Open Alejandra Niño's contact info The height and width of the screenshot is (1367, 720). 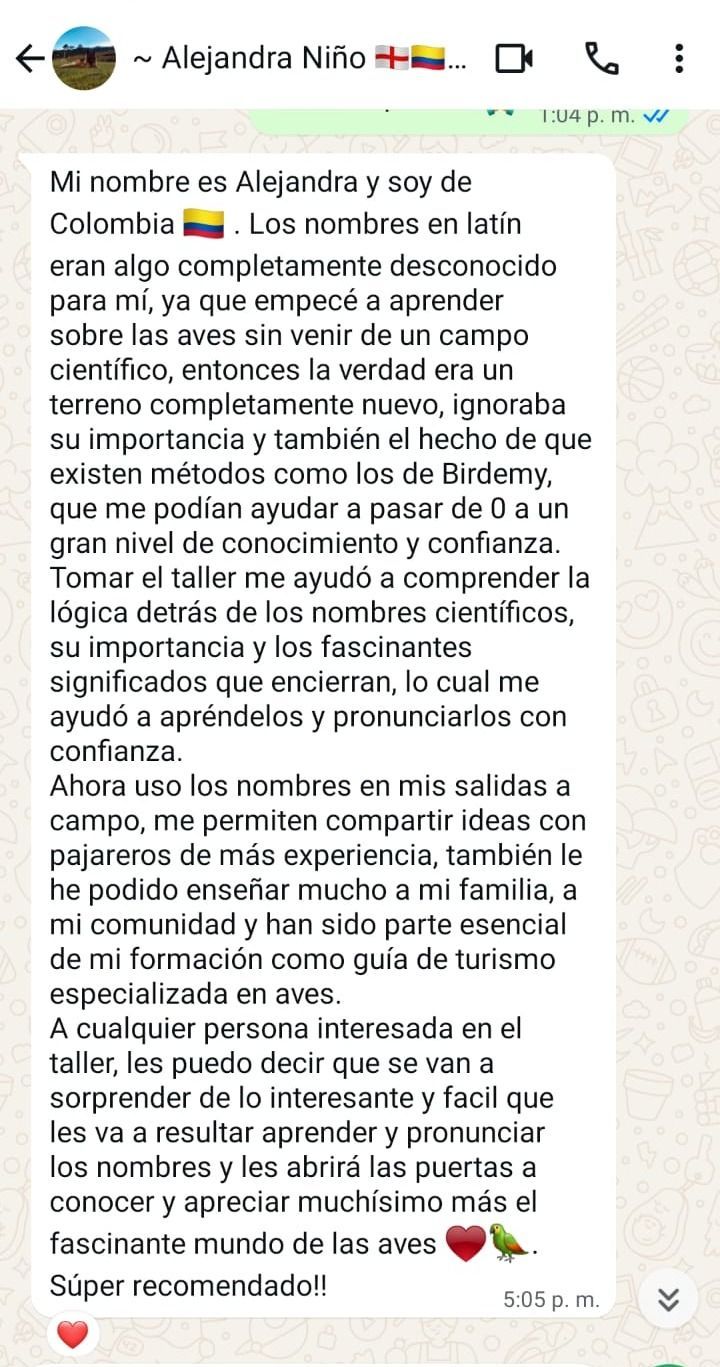click(300, 59)
